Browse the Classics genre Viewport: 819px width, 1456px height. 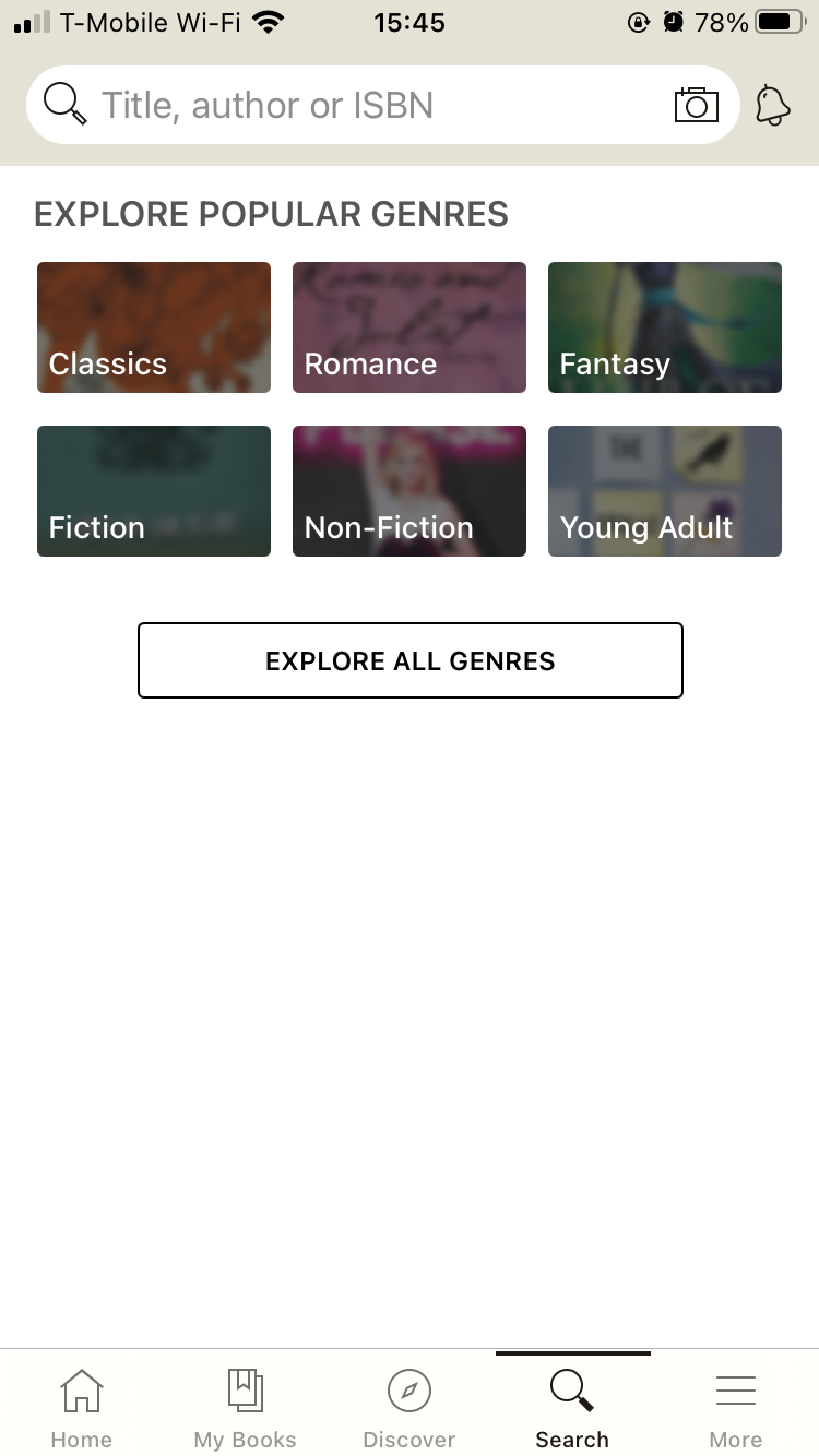(154, 327)
